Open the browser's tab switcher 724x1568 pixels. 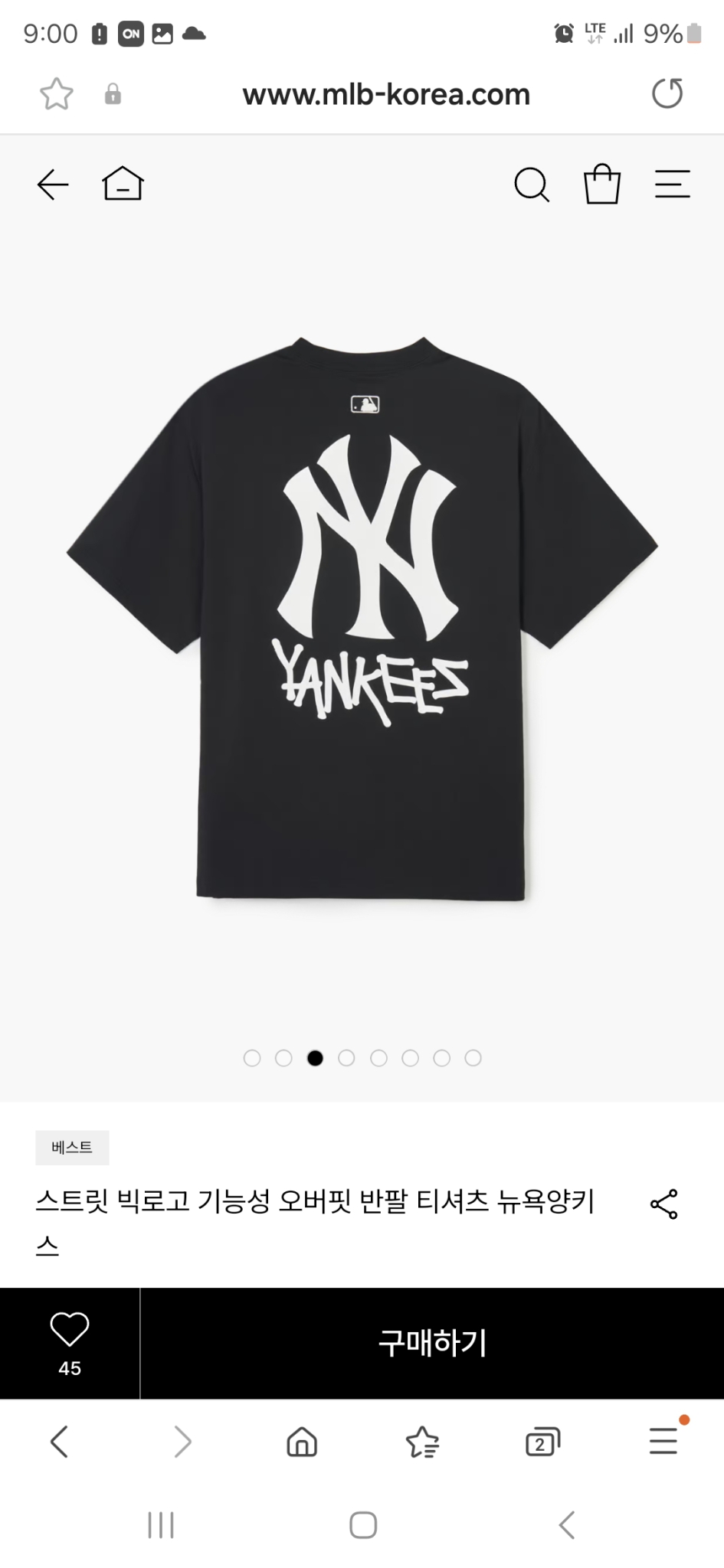tap(542, 1443)
